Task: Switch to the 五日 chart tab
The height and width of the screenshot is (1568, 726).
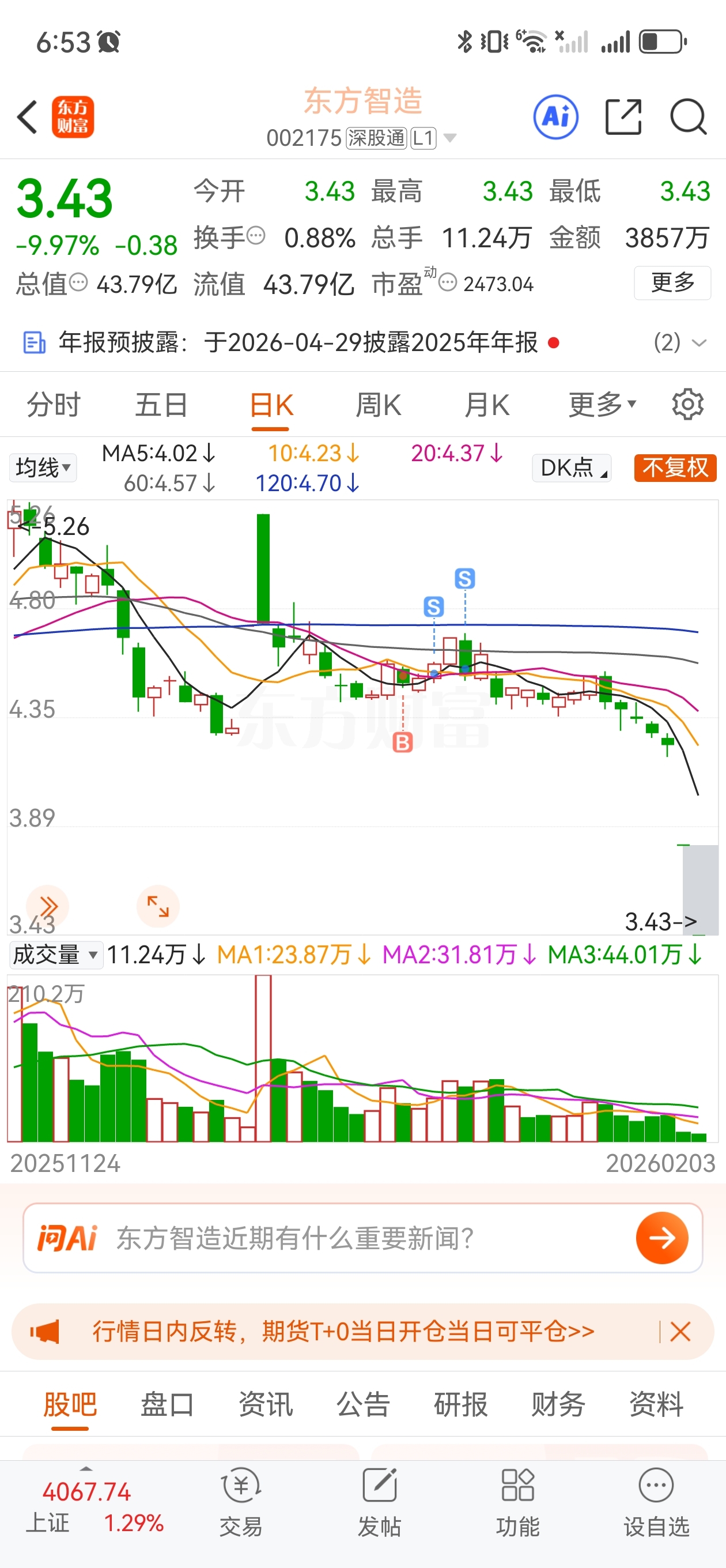Action: [161, 405]
